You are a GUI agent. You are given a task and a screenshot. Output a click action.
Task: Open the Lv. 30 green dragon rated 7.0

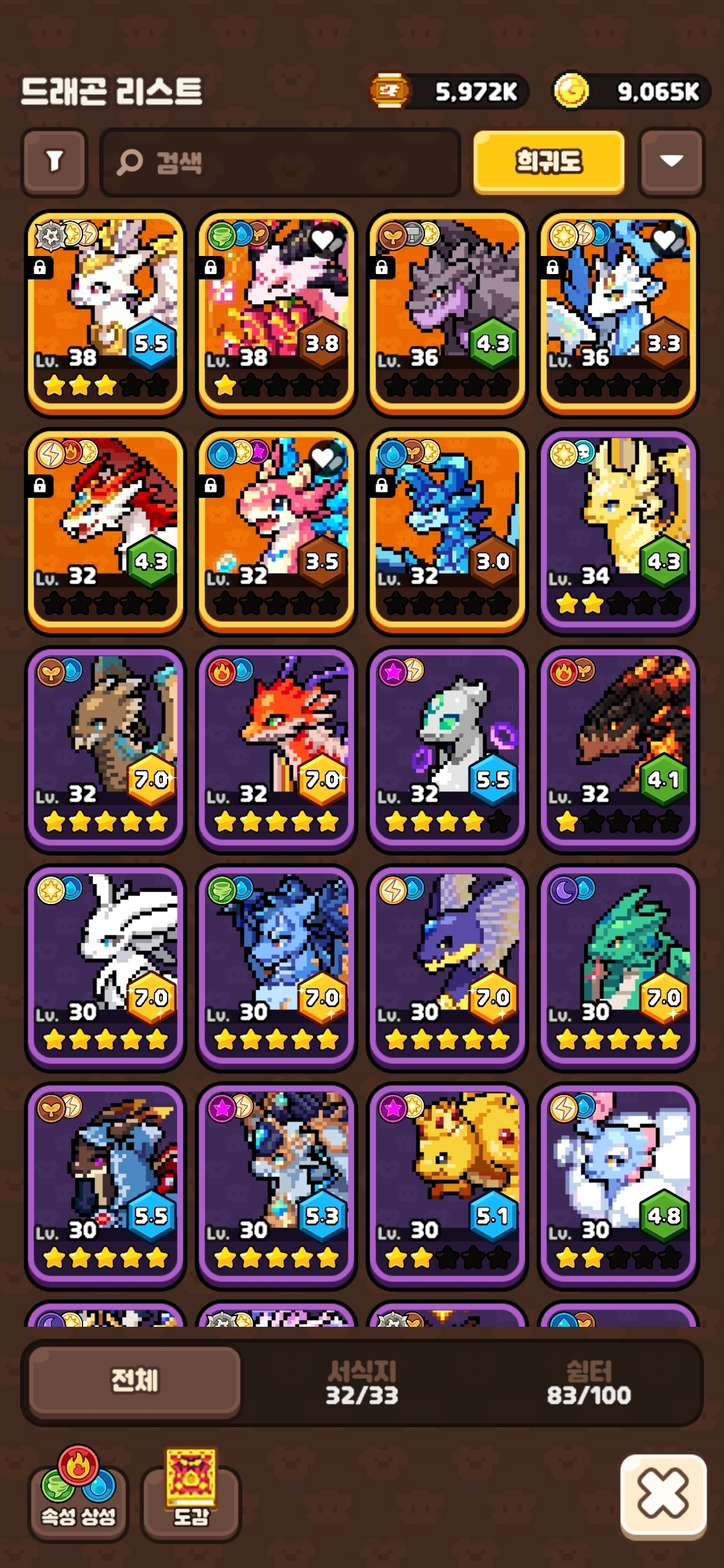click(x=618, y=968)
